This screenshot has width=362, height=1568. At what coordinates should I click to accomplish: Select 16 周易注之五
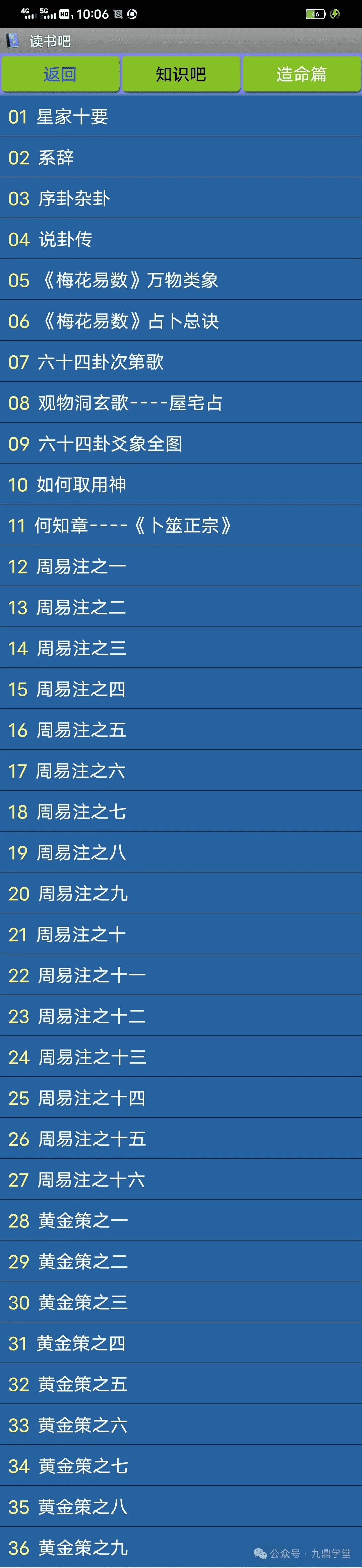click(181, 730)
